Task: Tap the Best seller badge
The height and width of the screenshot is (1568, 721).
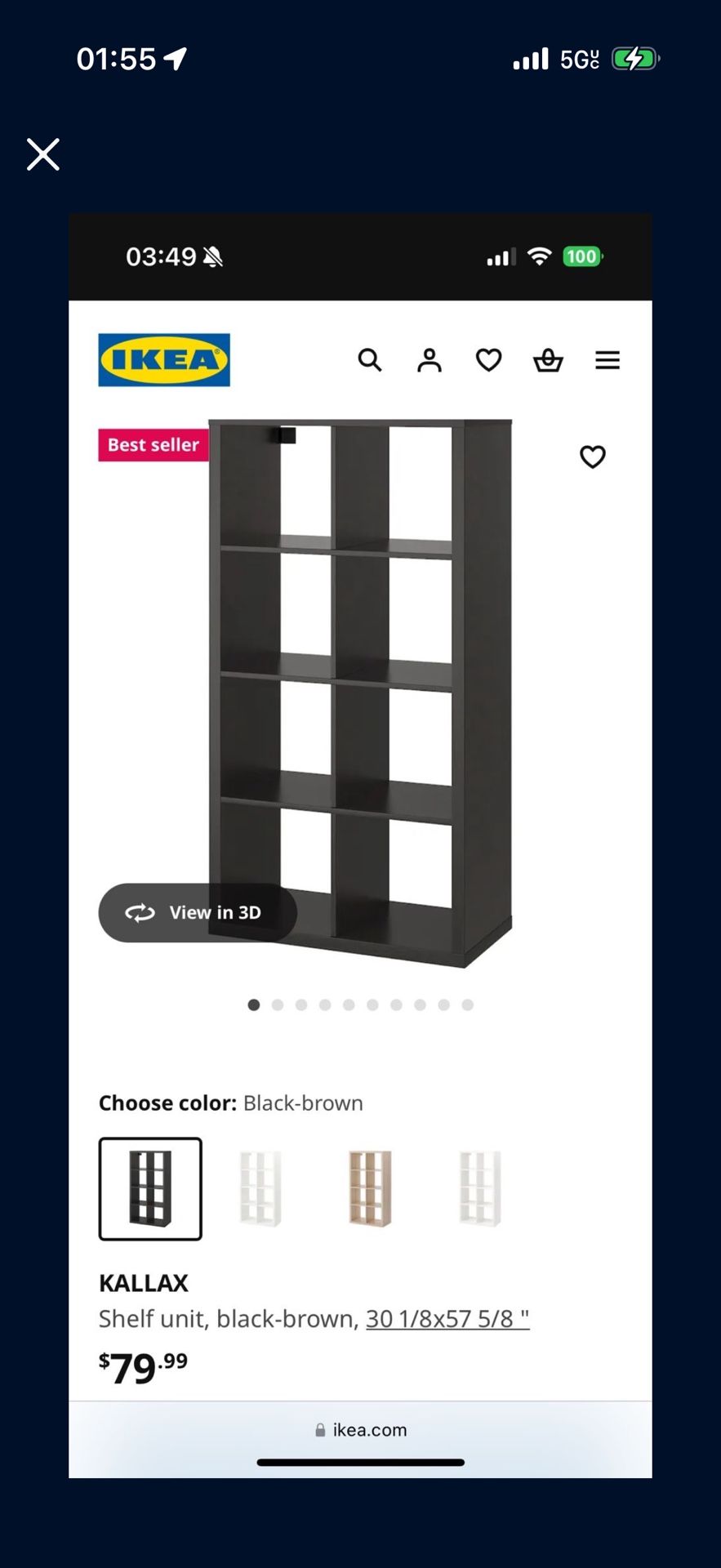Action: coord(153,444)
